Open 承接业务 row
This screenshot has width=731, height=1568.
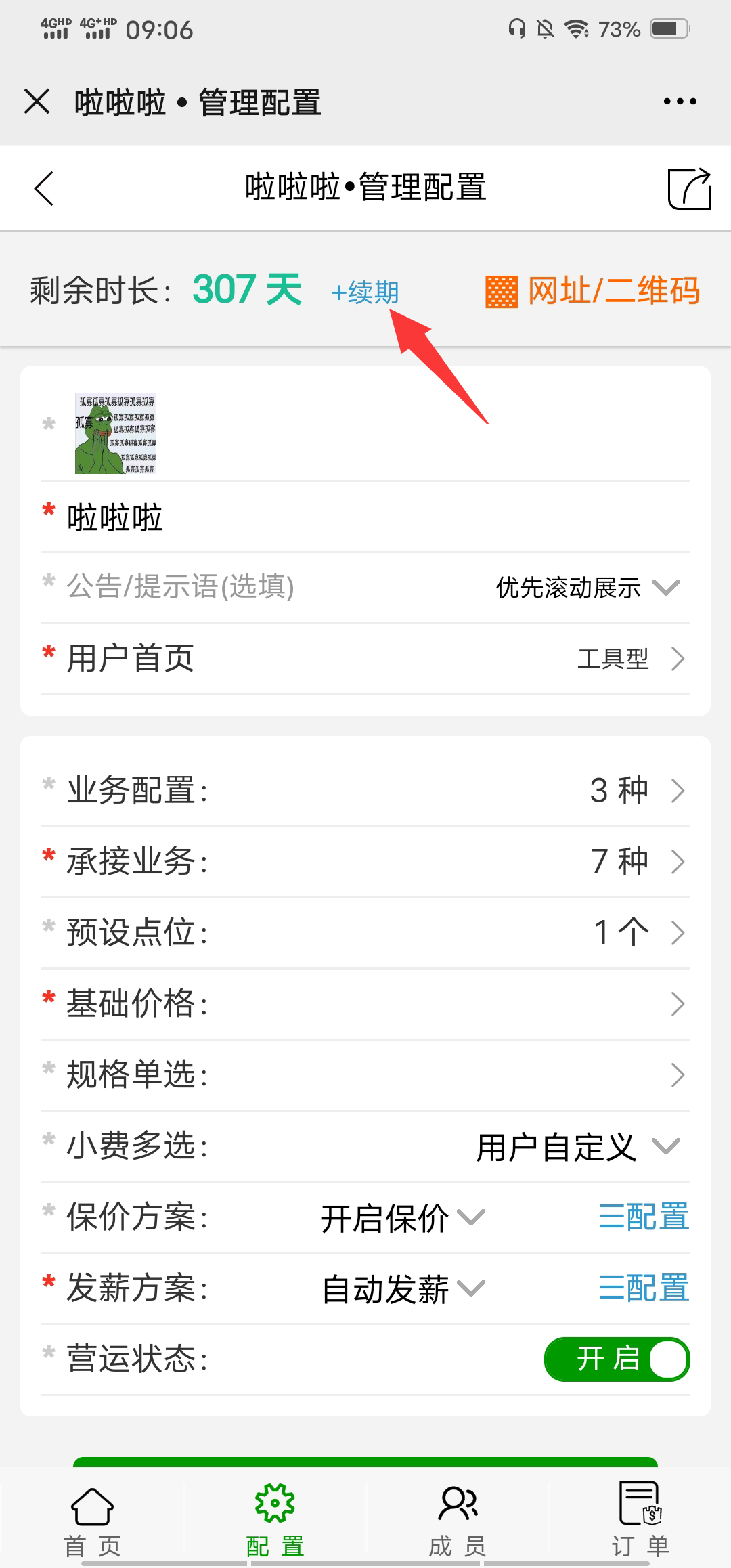(365, 862)
